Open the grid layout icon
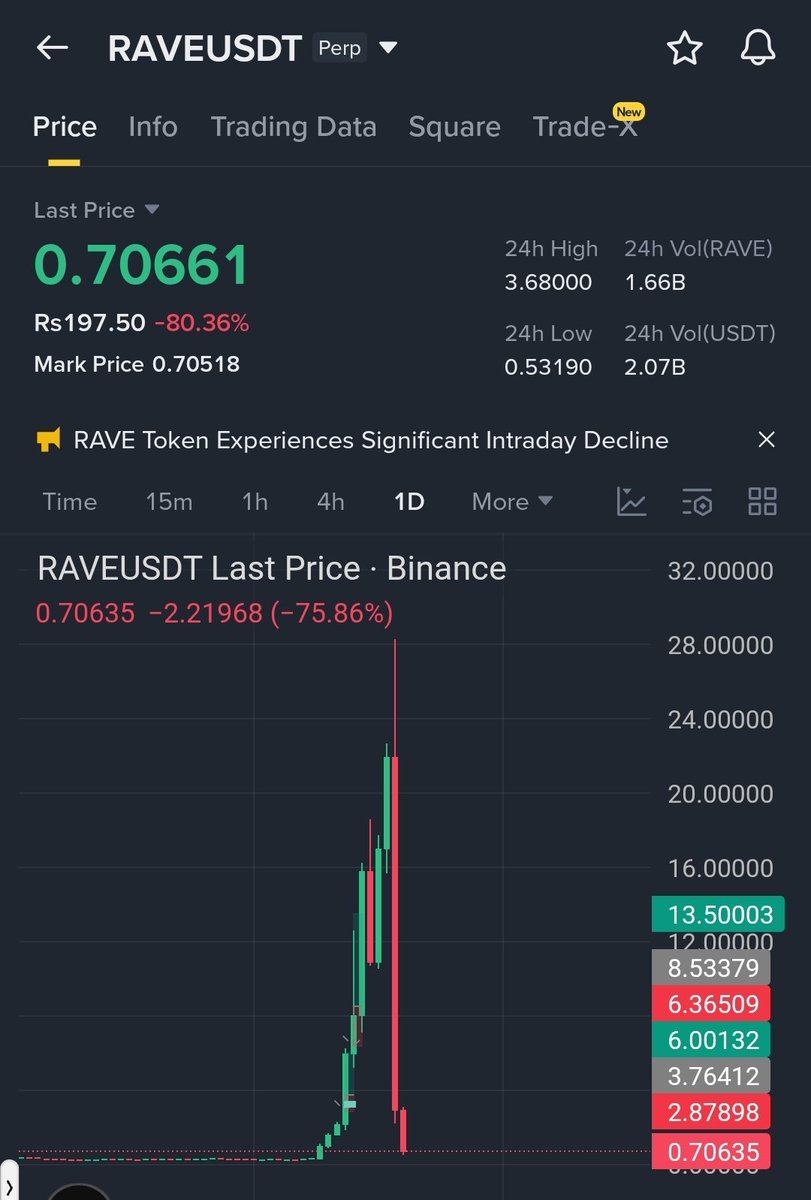 pyautogui.click(x=762, y=502)
